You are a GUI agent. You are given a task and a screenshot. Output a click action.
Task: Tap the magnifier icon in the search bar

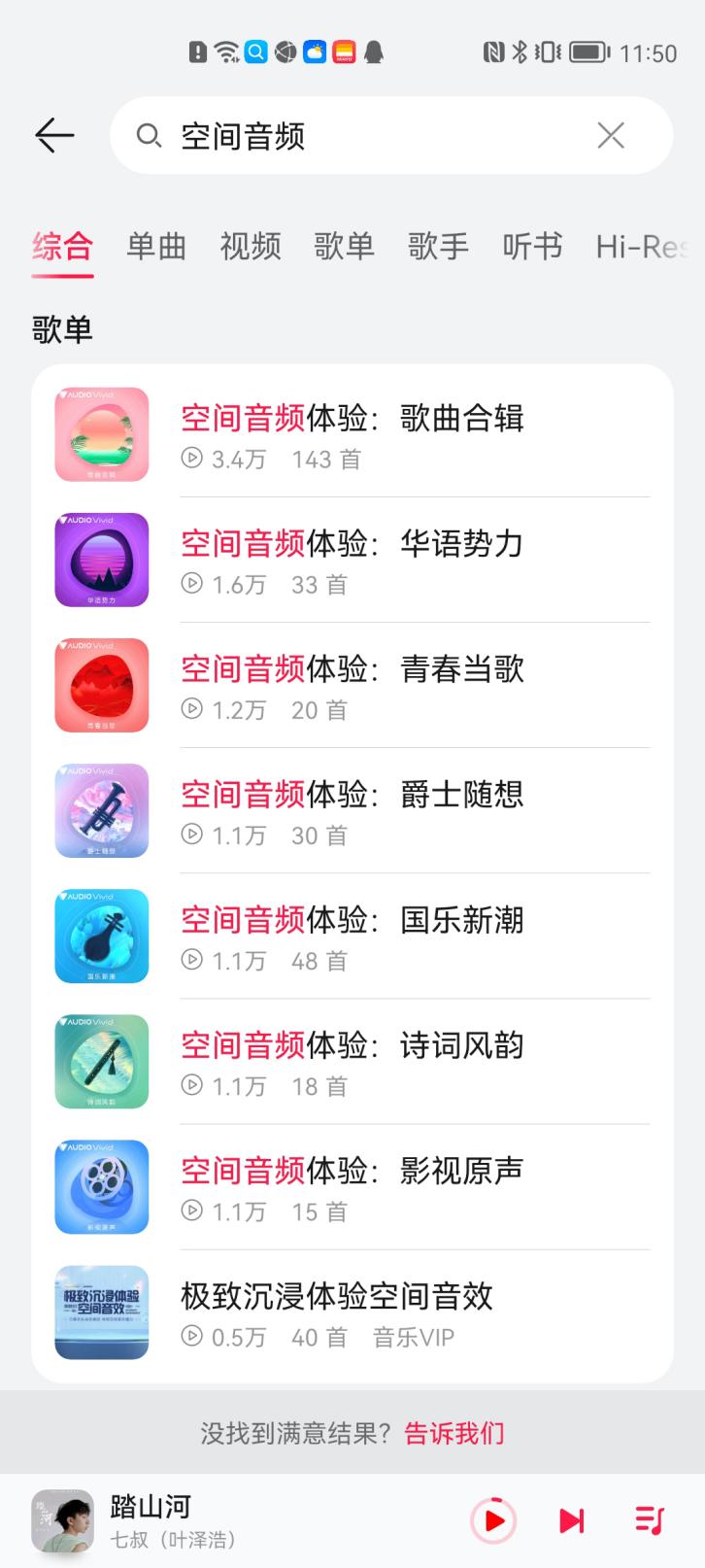(150, 135)
